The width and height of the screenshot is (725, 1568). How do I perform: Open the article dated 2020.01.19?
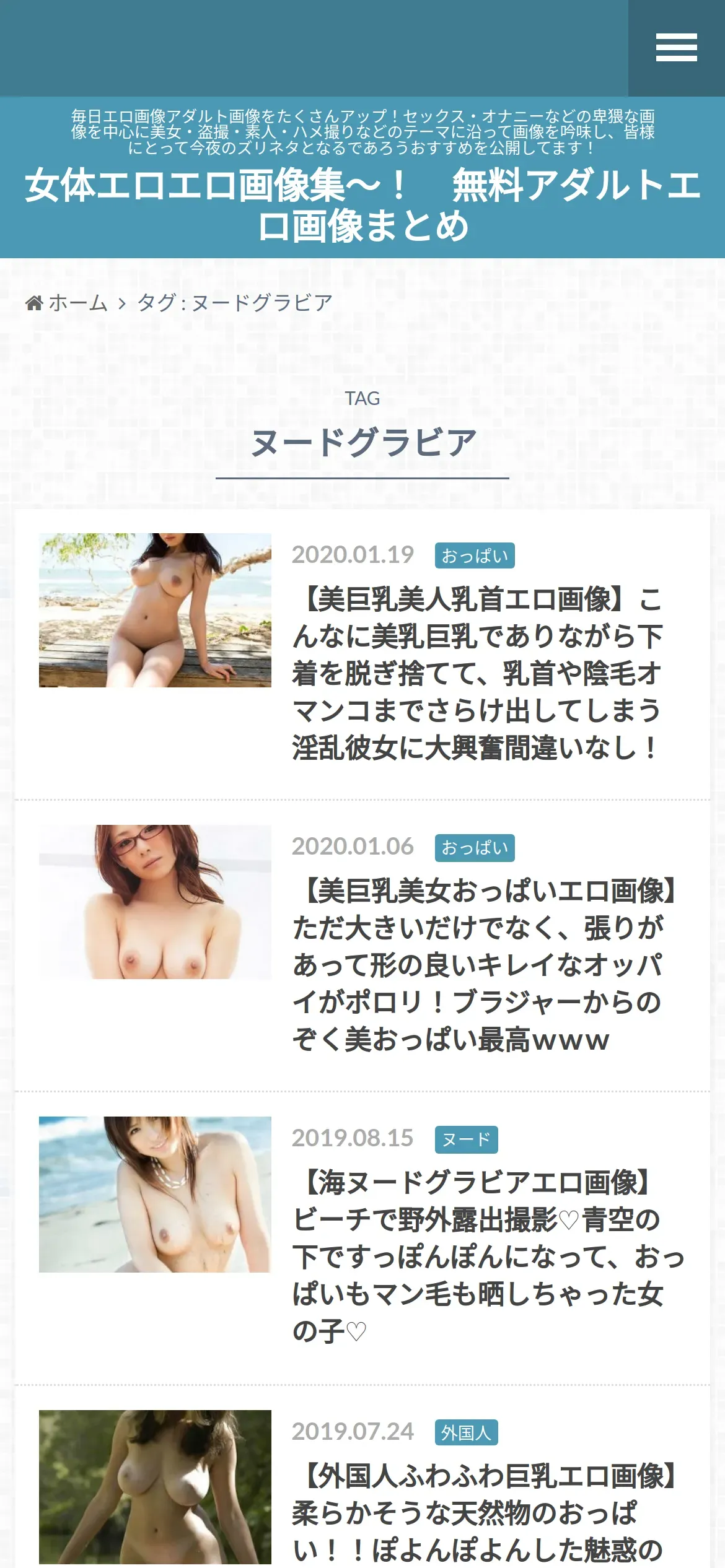click(477, 674)
